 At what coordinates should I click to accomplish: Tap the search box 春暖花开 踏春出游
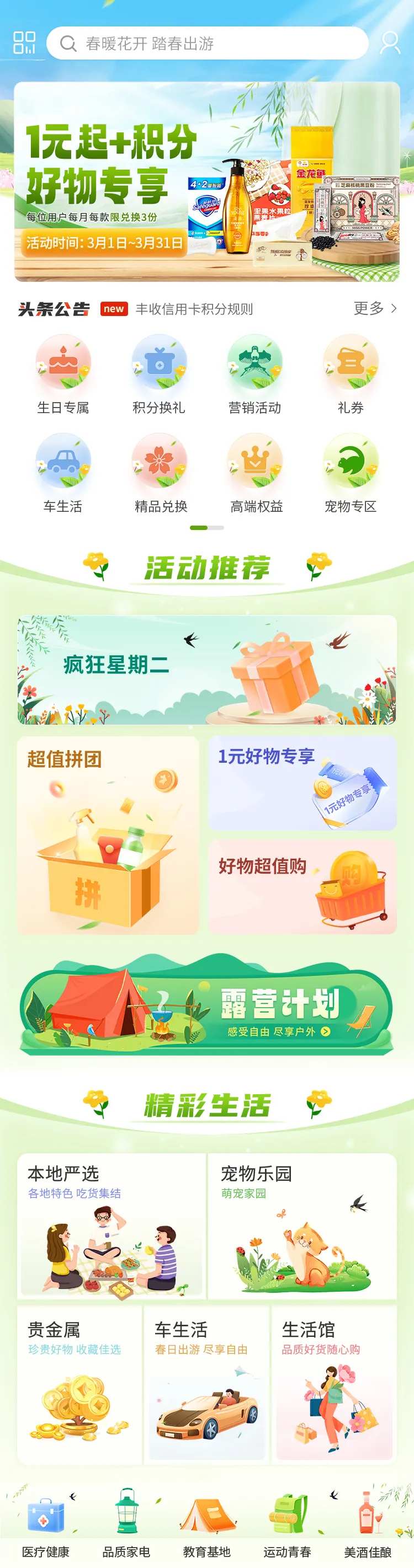point(208,43)
